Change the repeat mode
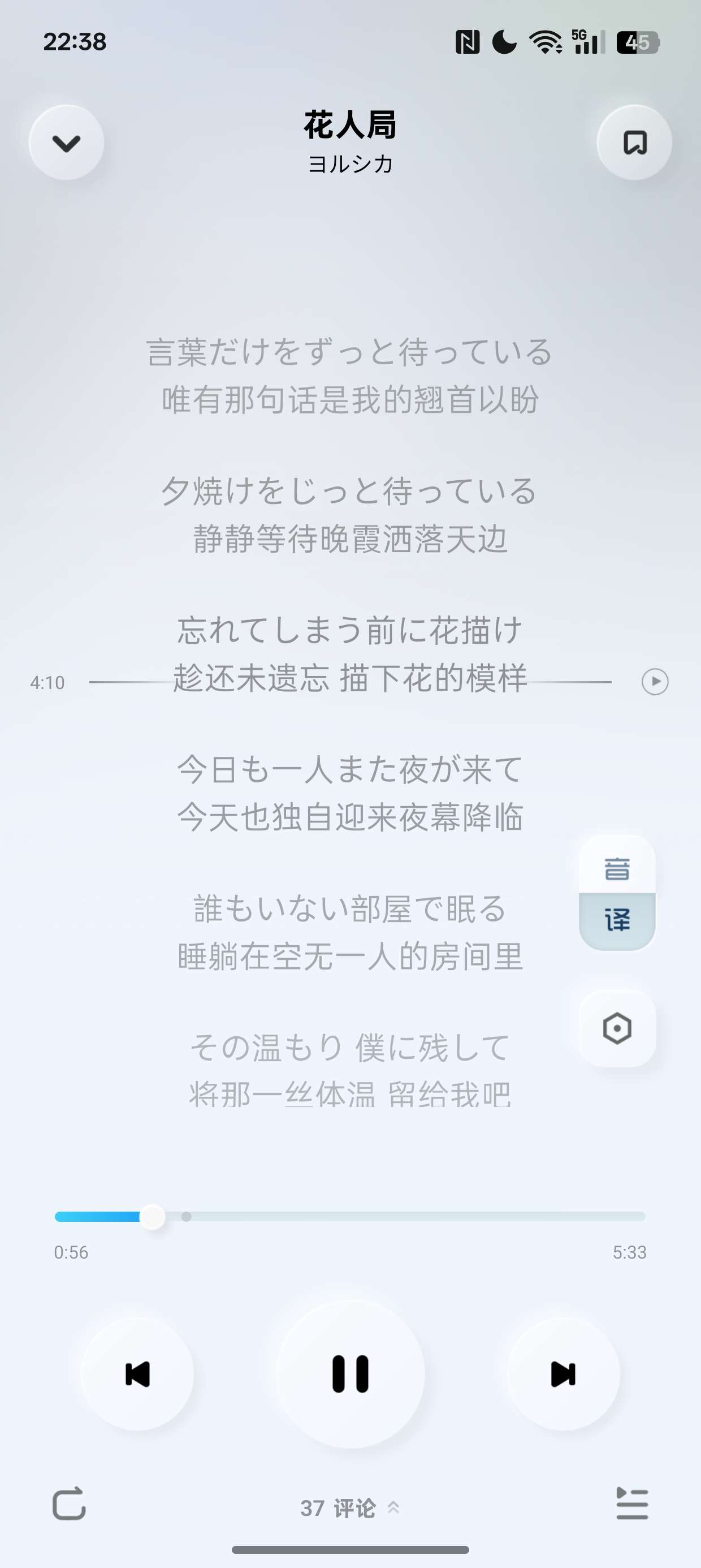 70,1504
